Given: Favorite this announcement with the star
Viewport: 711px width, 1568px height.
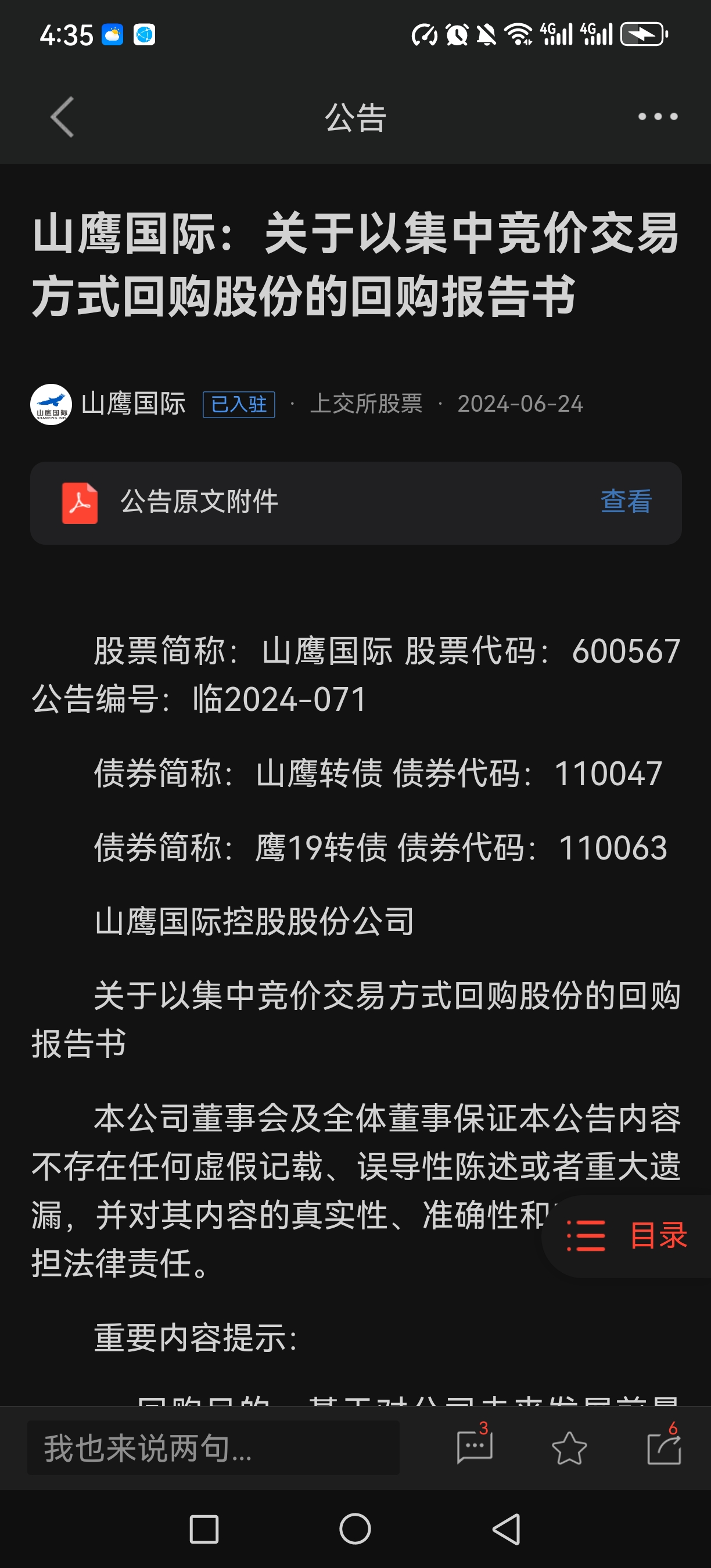Looking at the screenshot, I should (569, 1448).
